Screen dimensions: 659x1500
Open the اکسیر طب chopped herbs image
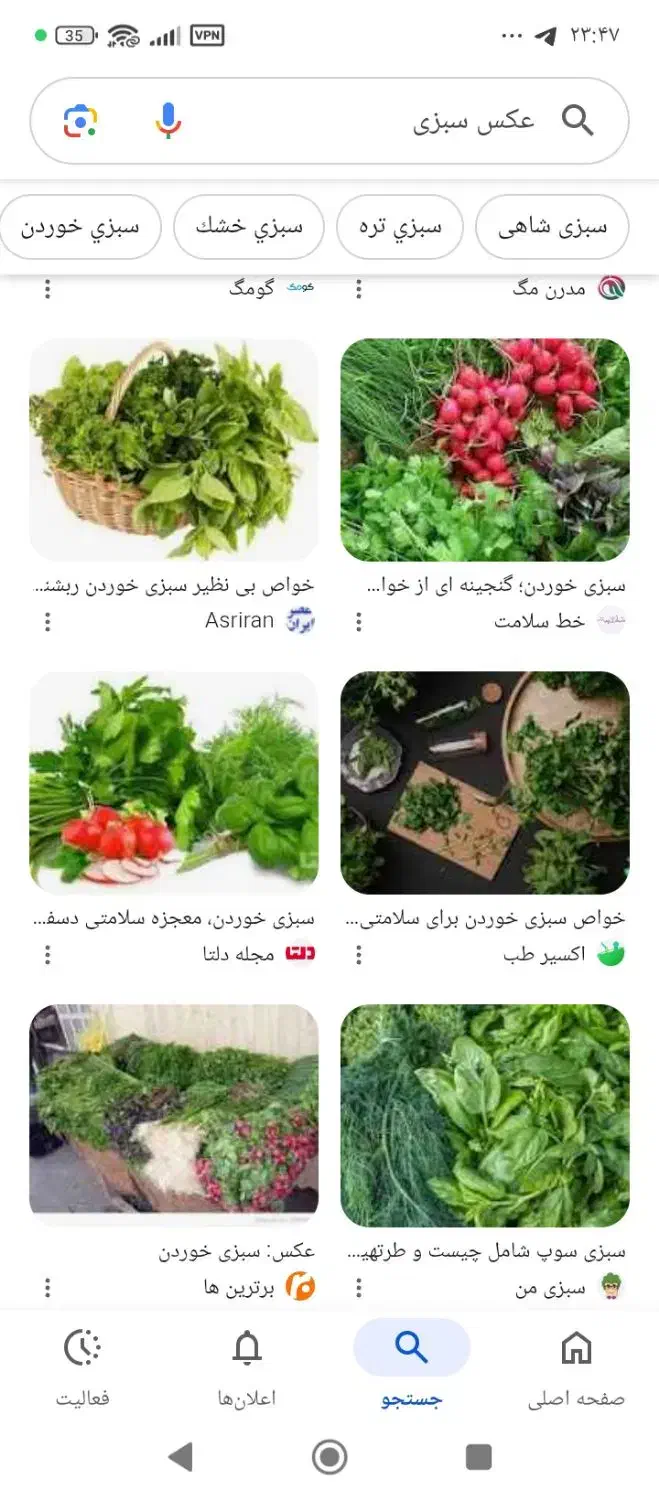[485, 782]
